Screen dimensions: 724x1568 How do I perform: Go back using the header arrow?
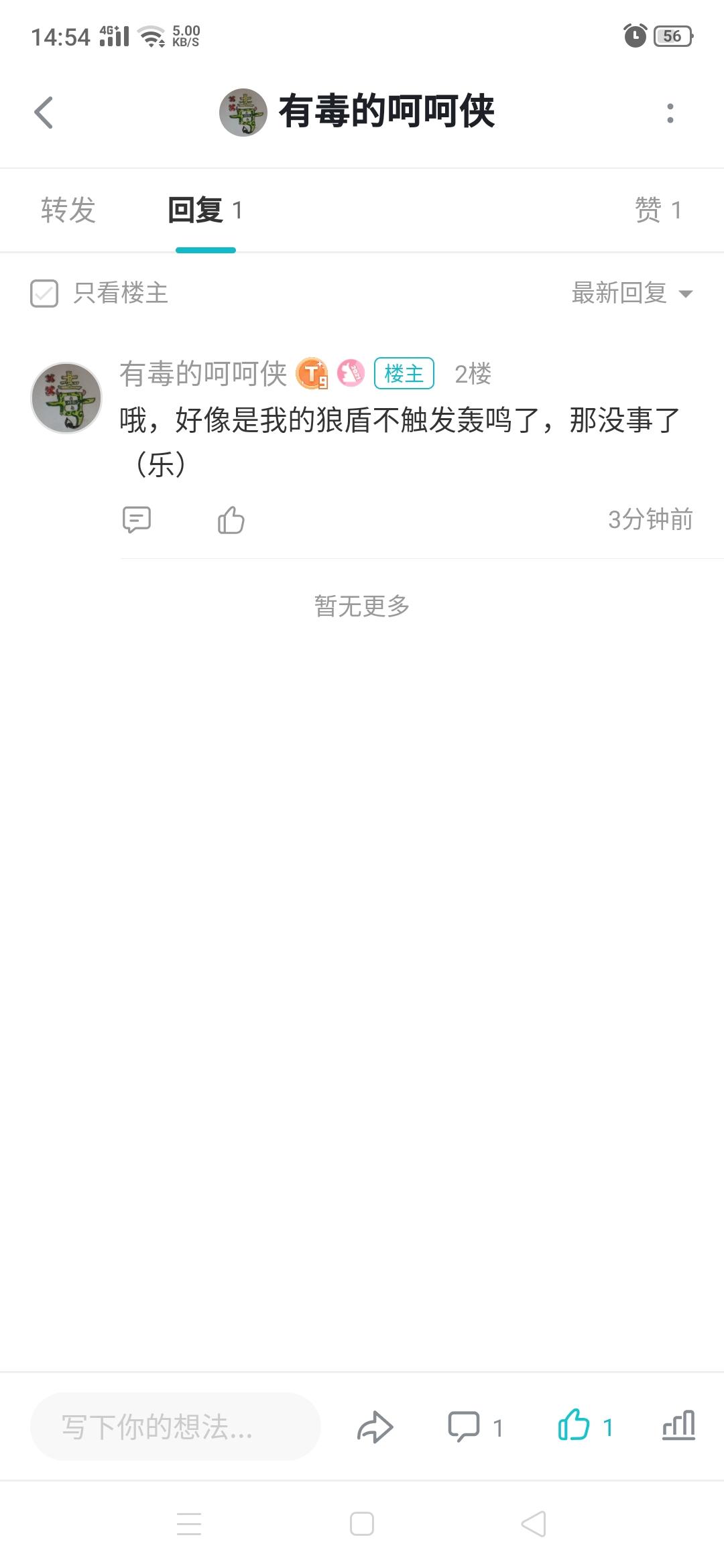click(x=44, y=113)
